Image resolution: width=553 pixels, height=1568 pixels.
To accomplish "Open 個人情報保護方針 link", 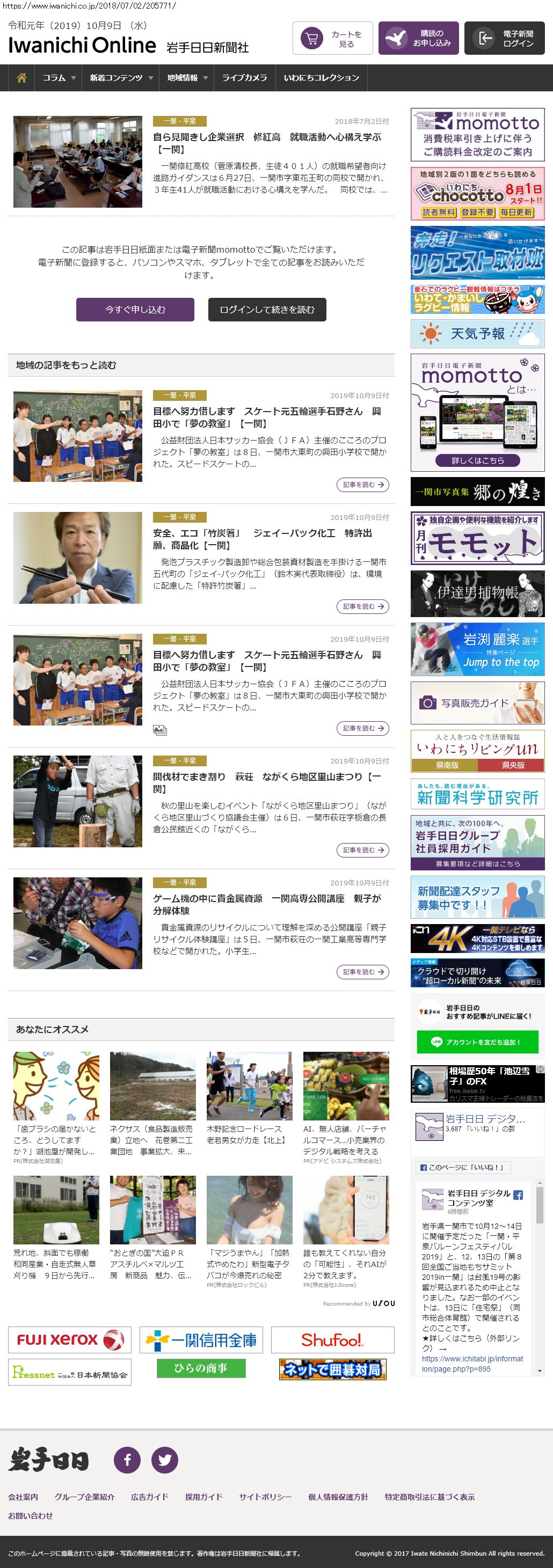I will 338,1497.
